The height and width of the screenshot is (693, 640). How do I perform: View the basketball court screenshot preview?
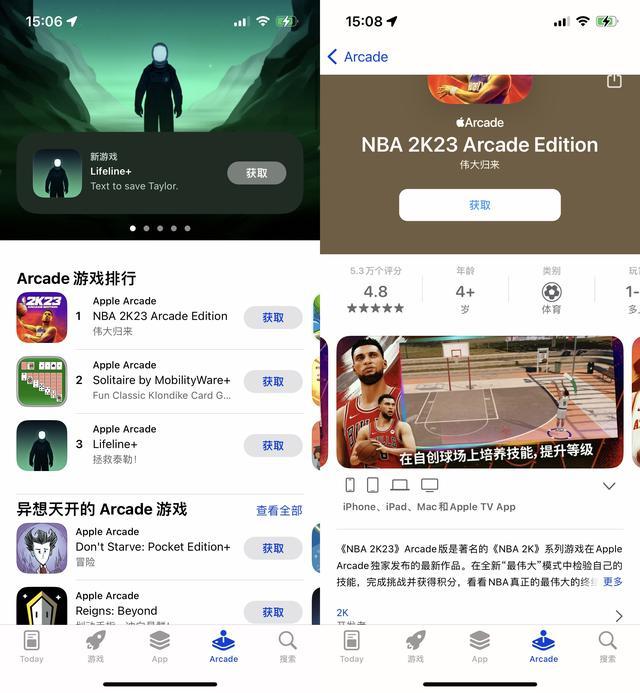pos(480,402)
